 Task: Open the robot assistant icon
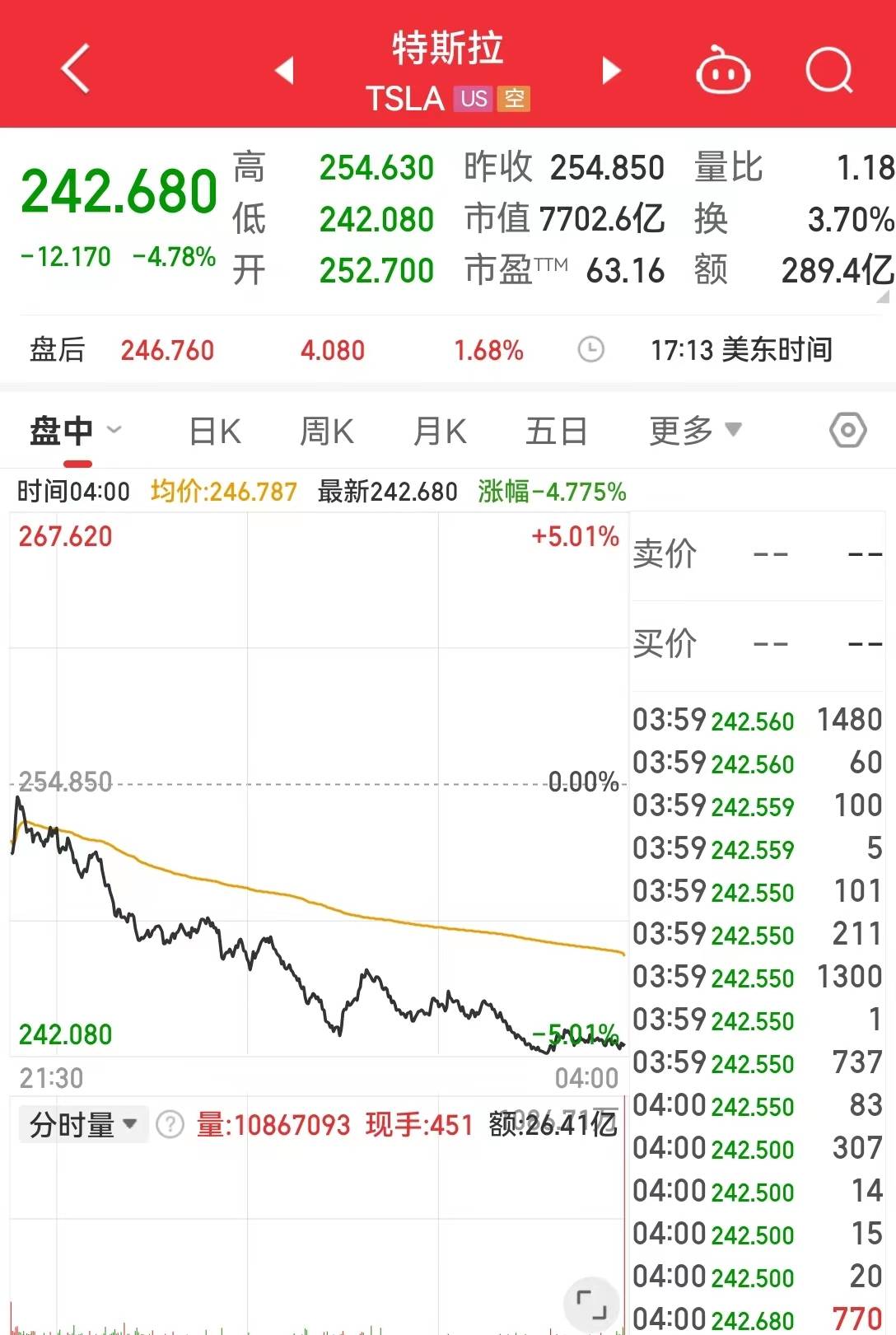click(x=722, y=72)
